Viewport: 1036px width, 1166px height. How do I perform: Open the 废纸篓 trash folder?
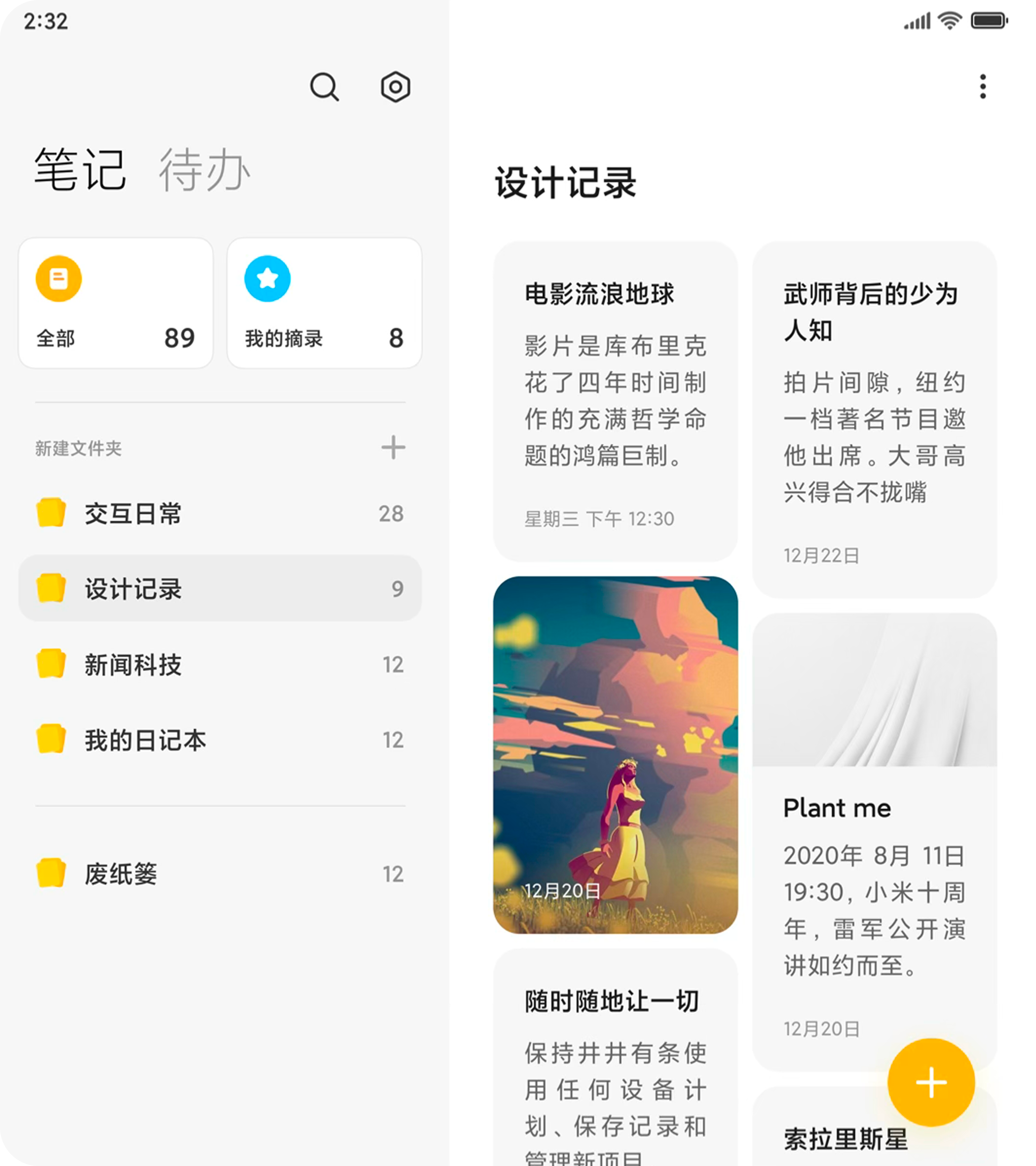pyautogui.click(x=220, y=873)
